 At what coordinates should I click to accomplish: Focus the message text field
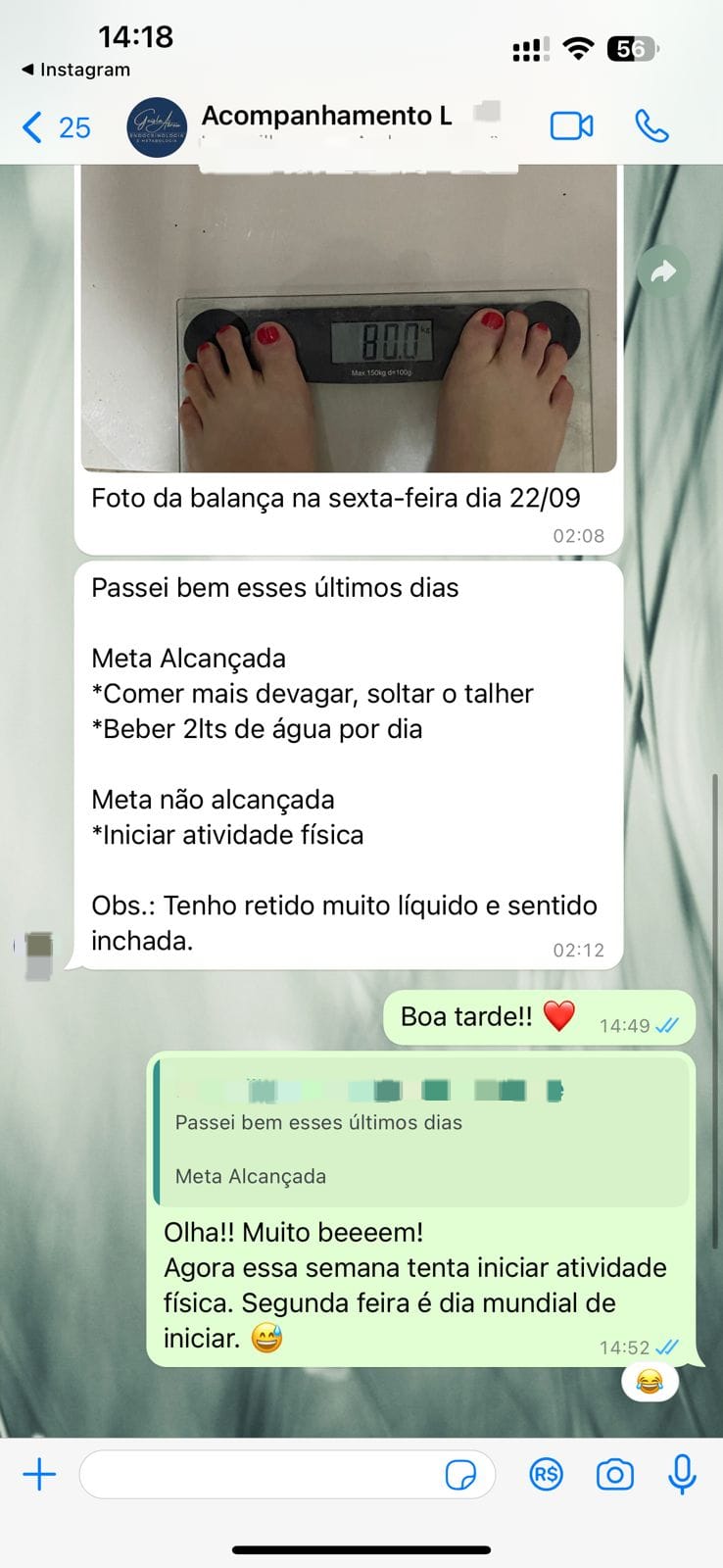point(260,1474)
